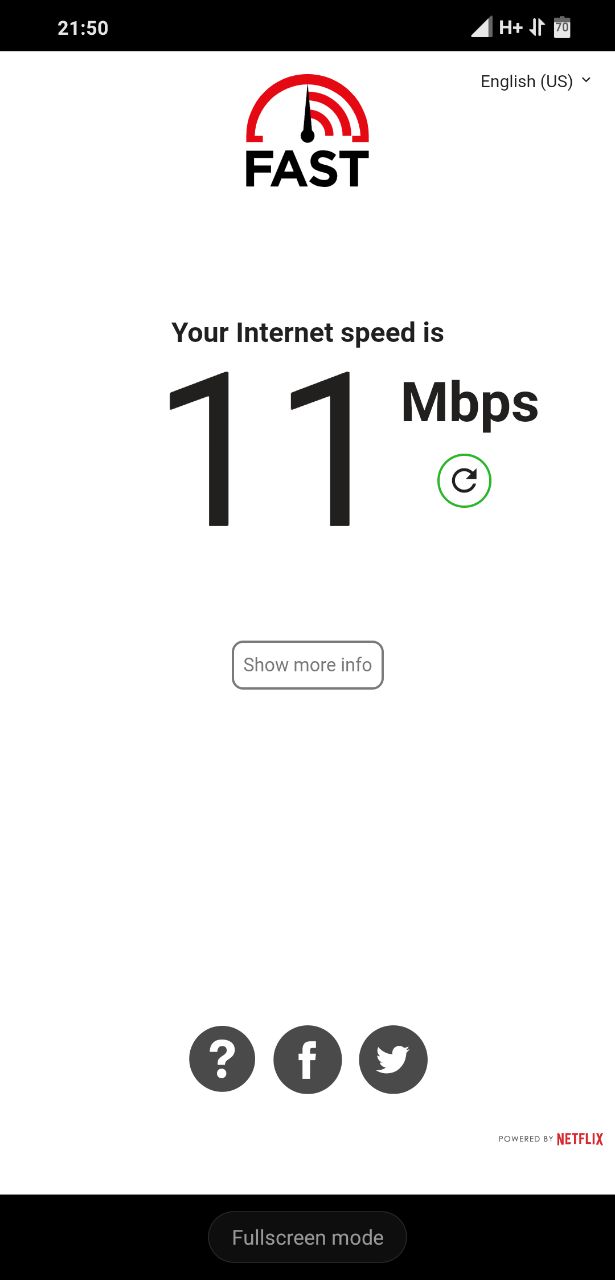Enable Fullscreen mode
Screen dimensions: 615x1280
307,1237
